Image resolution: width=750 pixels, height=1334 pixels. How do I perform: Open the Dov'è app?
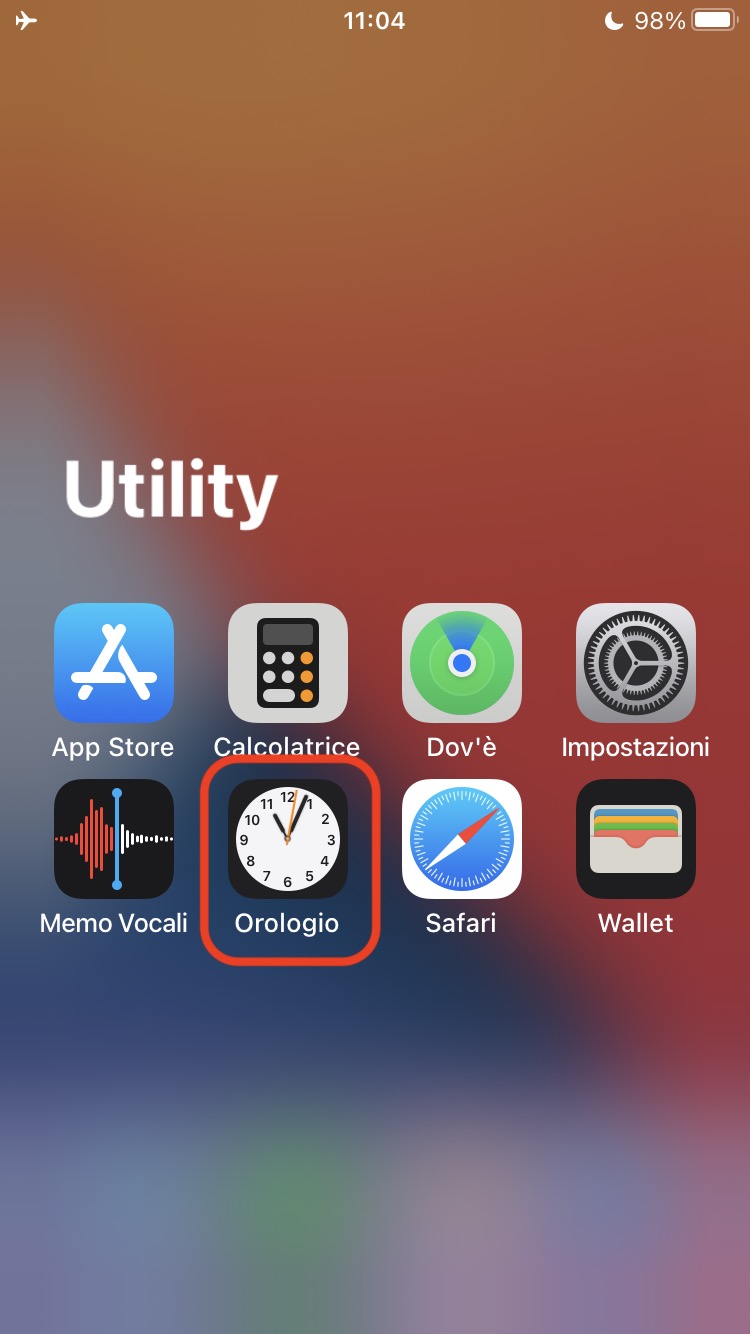click(x=462, y=663)
